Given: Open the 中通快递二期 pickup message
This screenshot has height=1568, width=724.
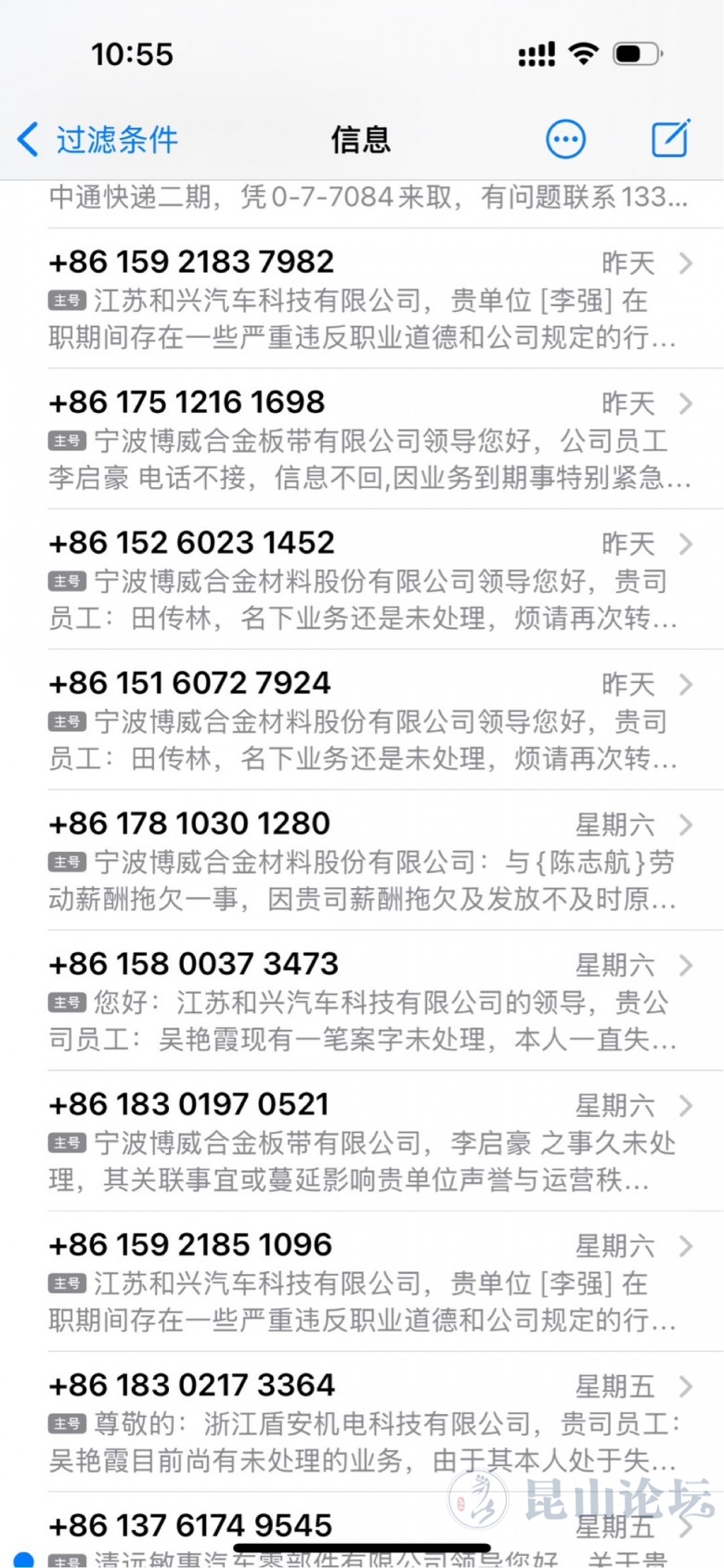Looking at the screenshot, I should [362, 199].
